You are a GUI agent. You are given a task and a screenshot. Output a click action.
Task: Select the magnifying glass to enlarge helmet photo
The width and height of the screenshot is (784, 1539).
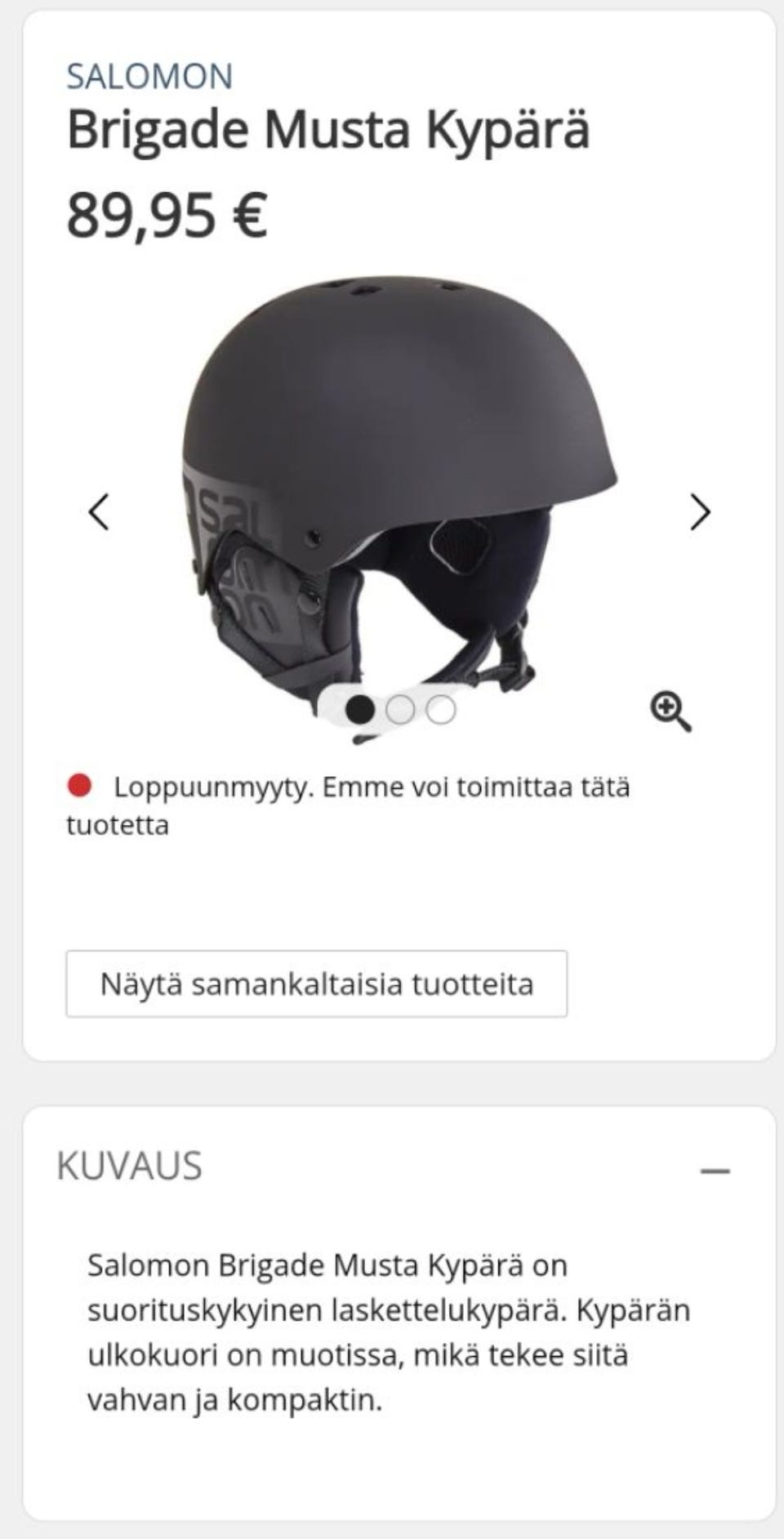point(671,710)
